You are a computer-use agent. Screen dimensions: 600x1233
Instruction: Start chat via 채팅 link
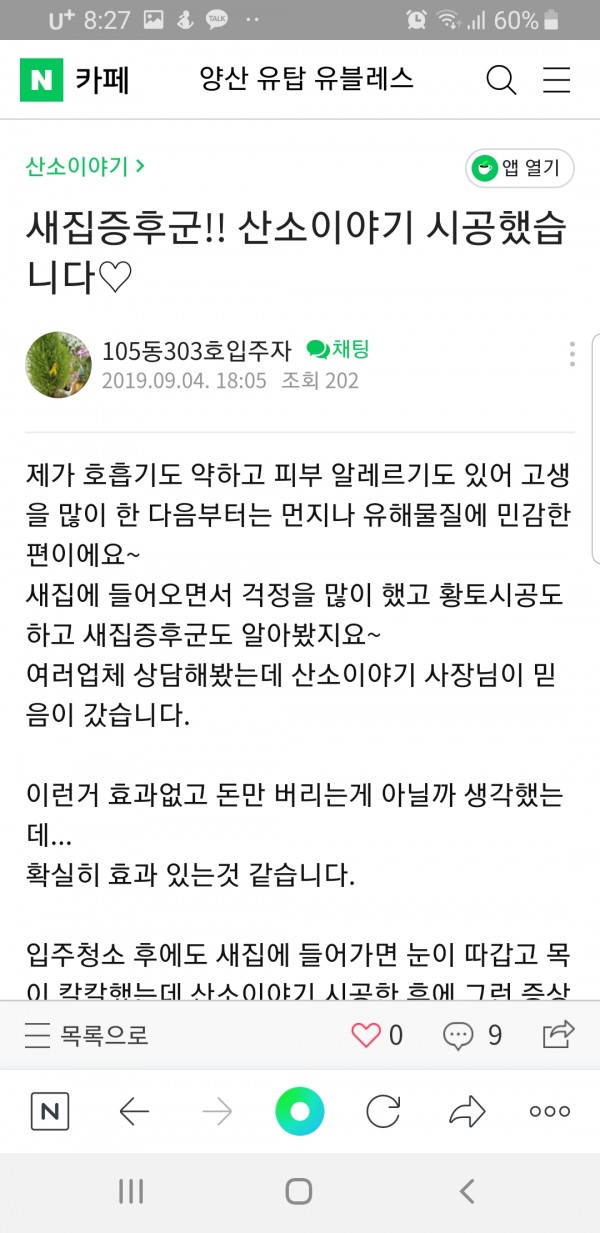pos(338,349)
